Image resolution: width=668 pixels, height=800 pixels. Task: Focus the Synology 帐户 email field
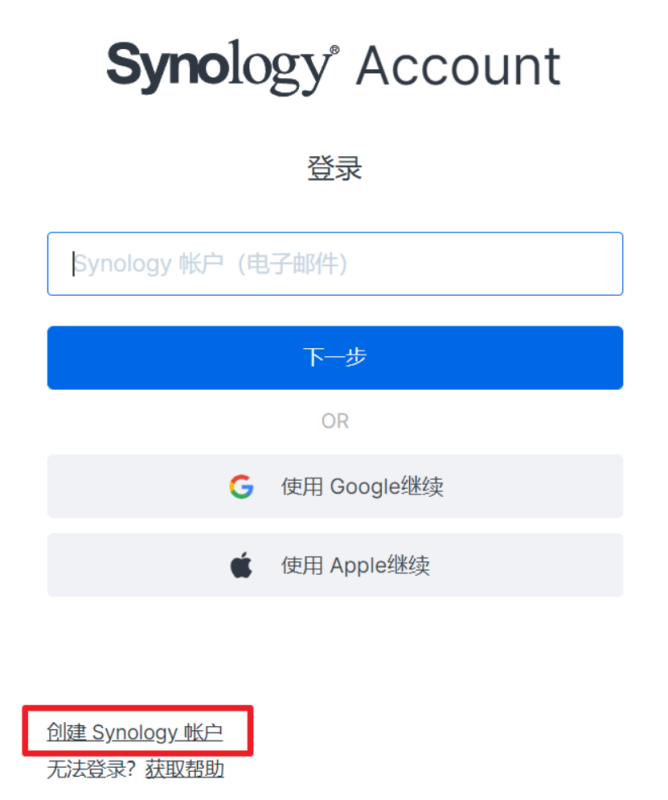(335, 264)
